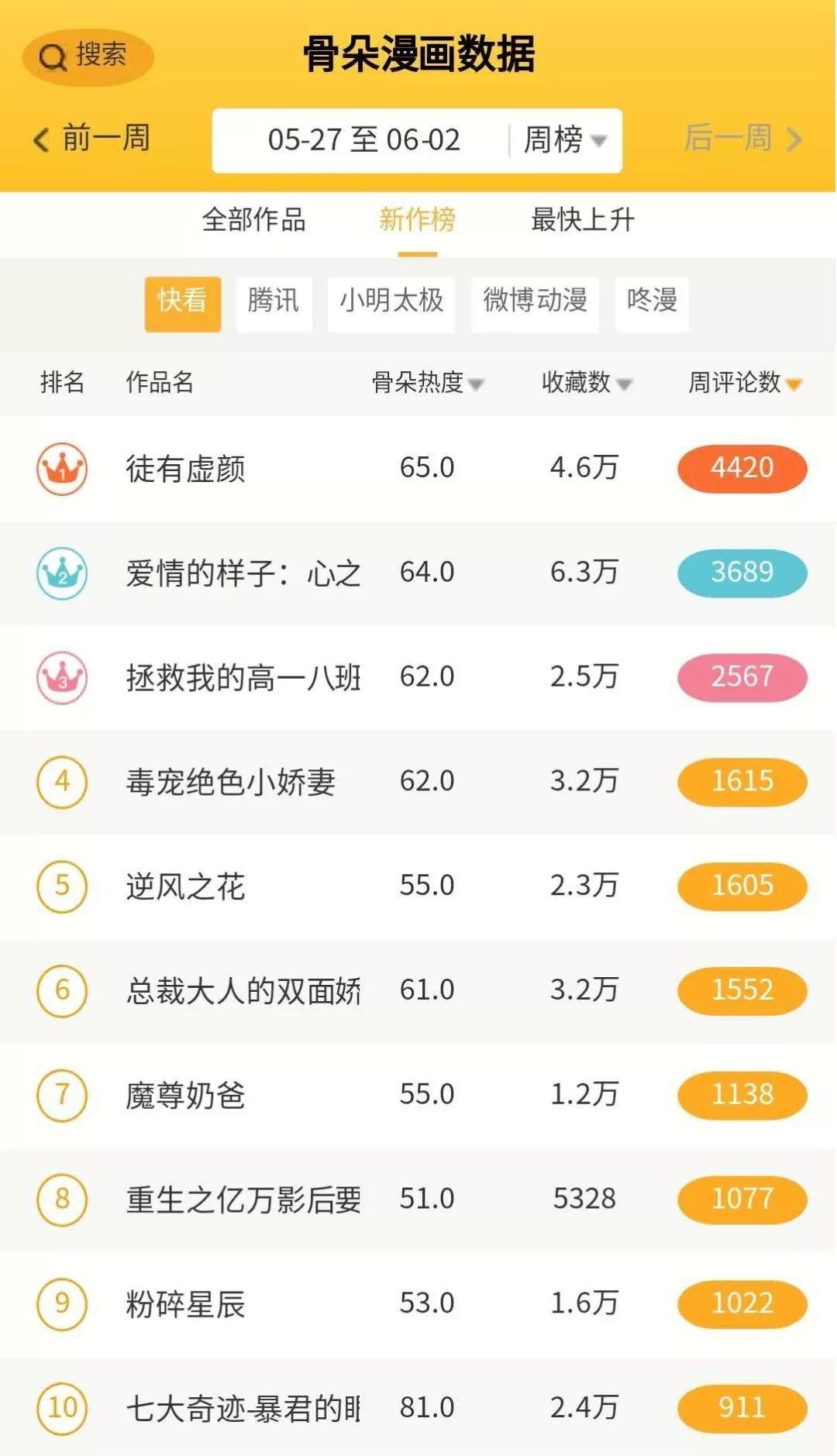Viewport: 837px width, 1456px height.
Task: Open the 魔尊奶爸 entry
Action: click(x=418, y=1096)
